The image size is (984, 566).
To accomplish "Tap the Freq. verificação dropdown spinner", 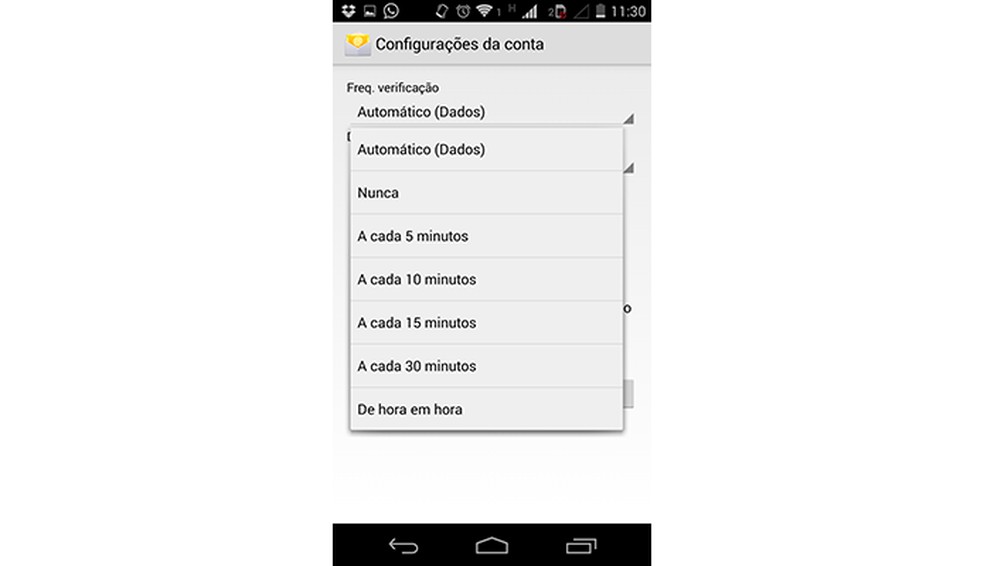I will coord(490,112).
